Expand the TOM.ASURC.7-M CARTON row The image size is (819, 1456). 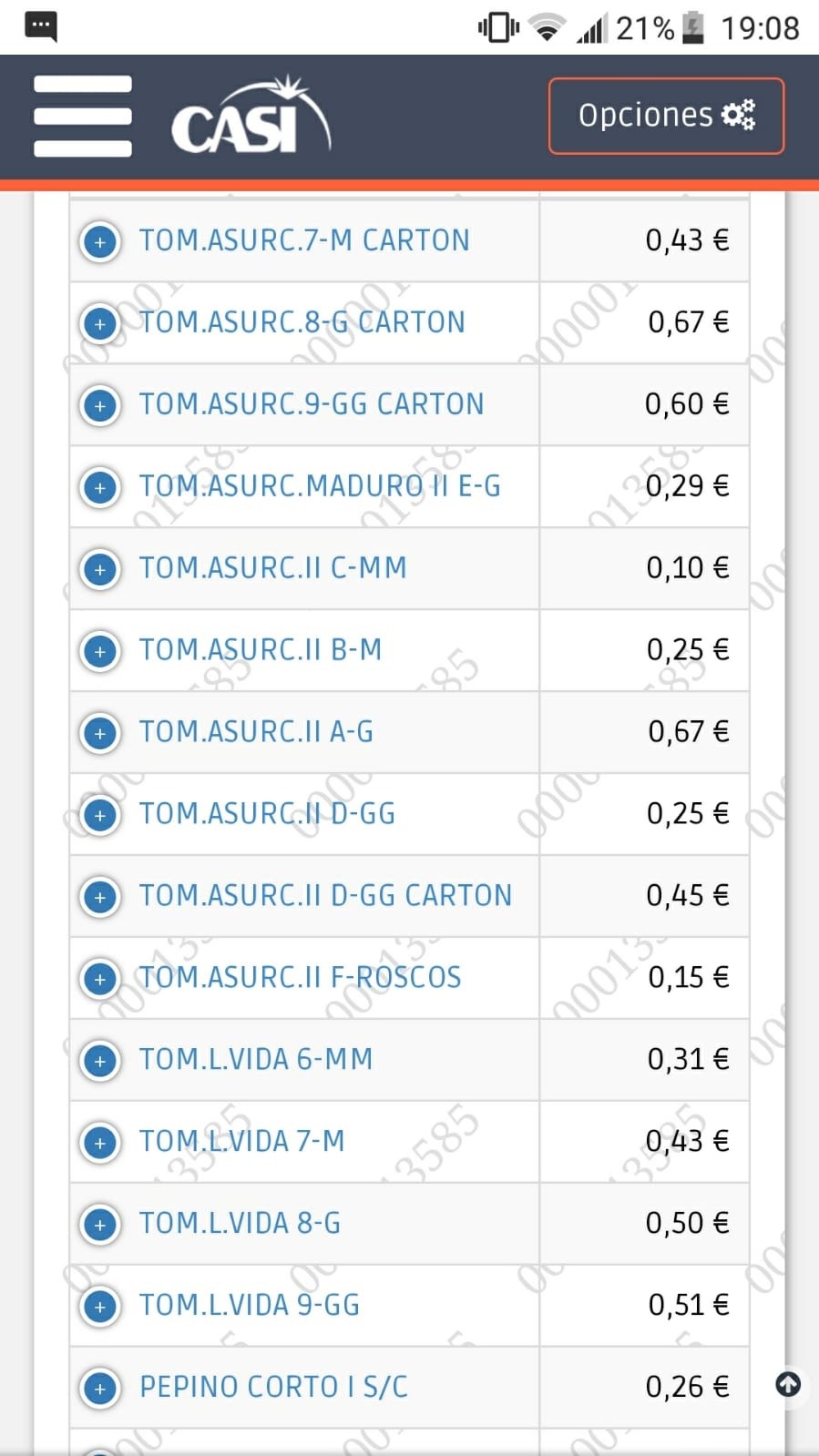pyautogui.click(x=100, y=241)
